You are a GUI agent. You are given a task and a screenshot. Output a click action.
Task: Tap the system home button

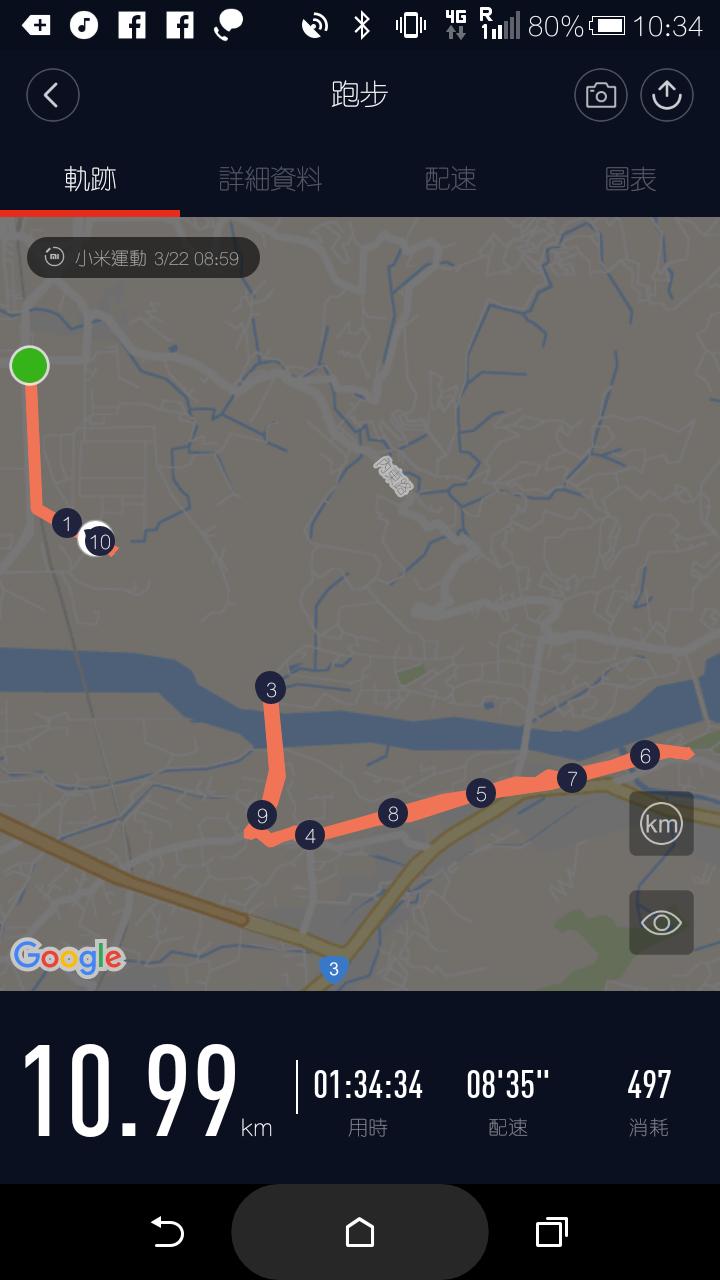click(360, 1232)
